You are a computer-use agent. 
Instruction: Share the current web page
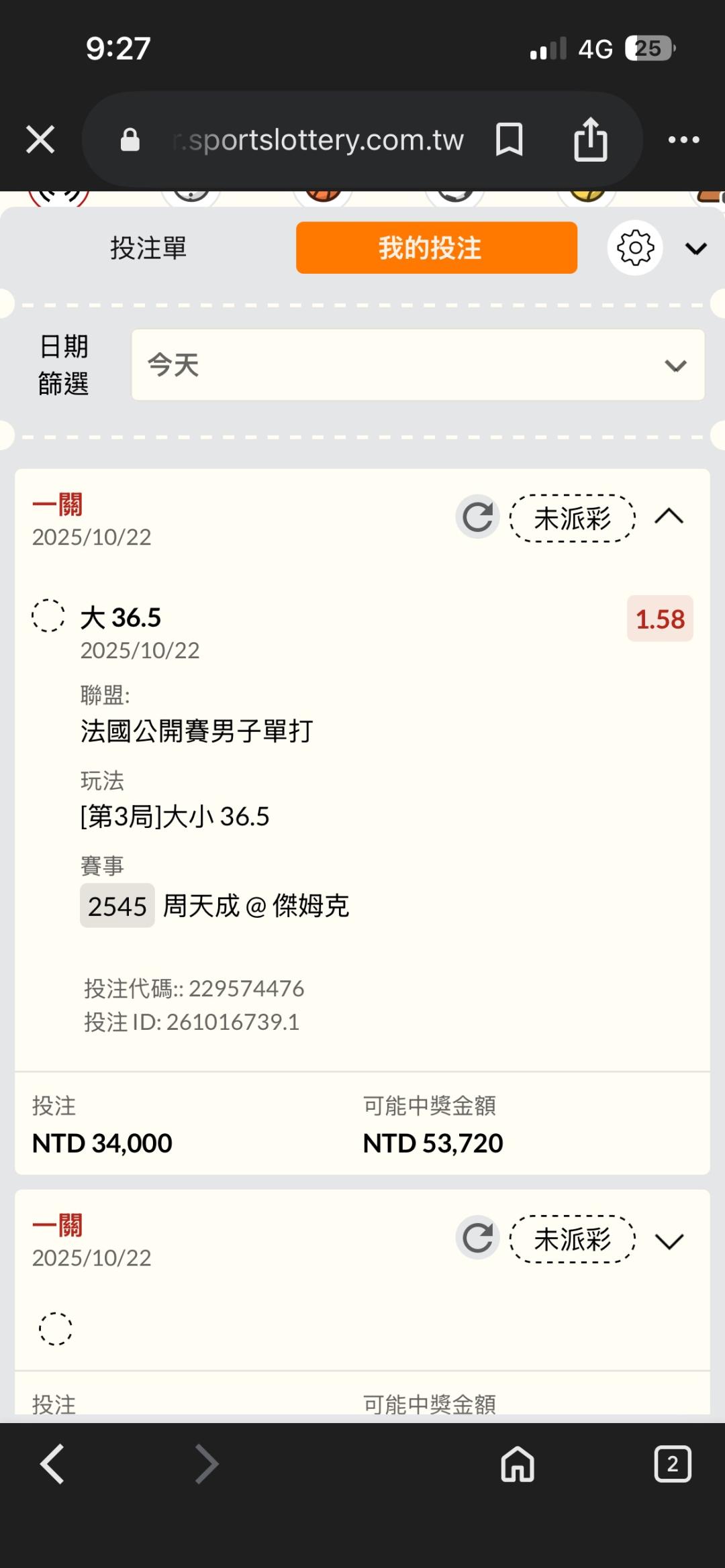click(x=591, y=140)
